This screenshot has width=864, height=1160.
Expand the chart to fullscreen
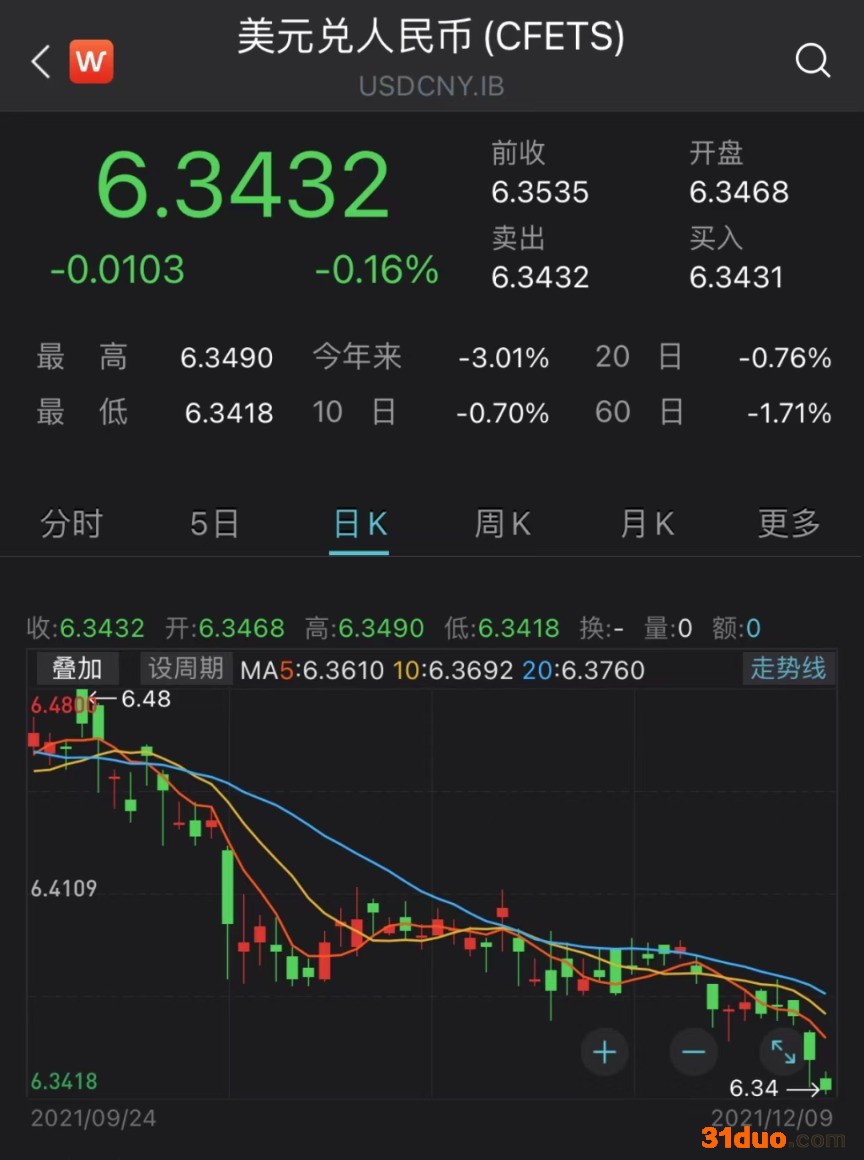(783, 1052)
